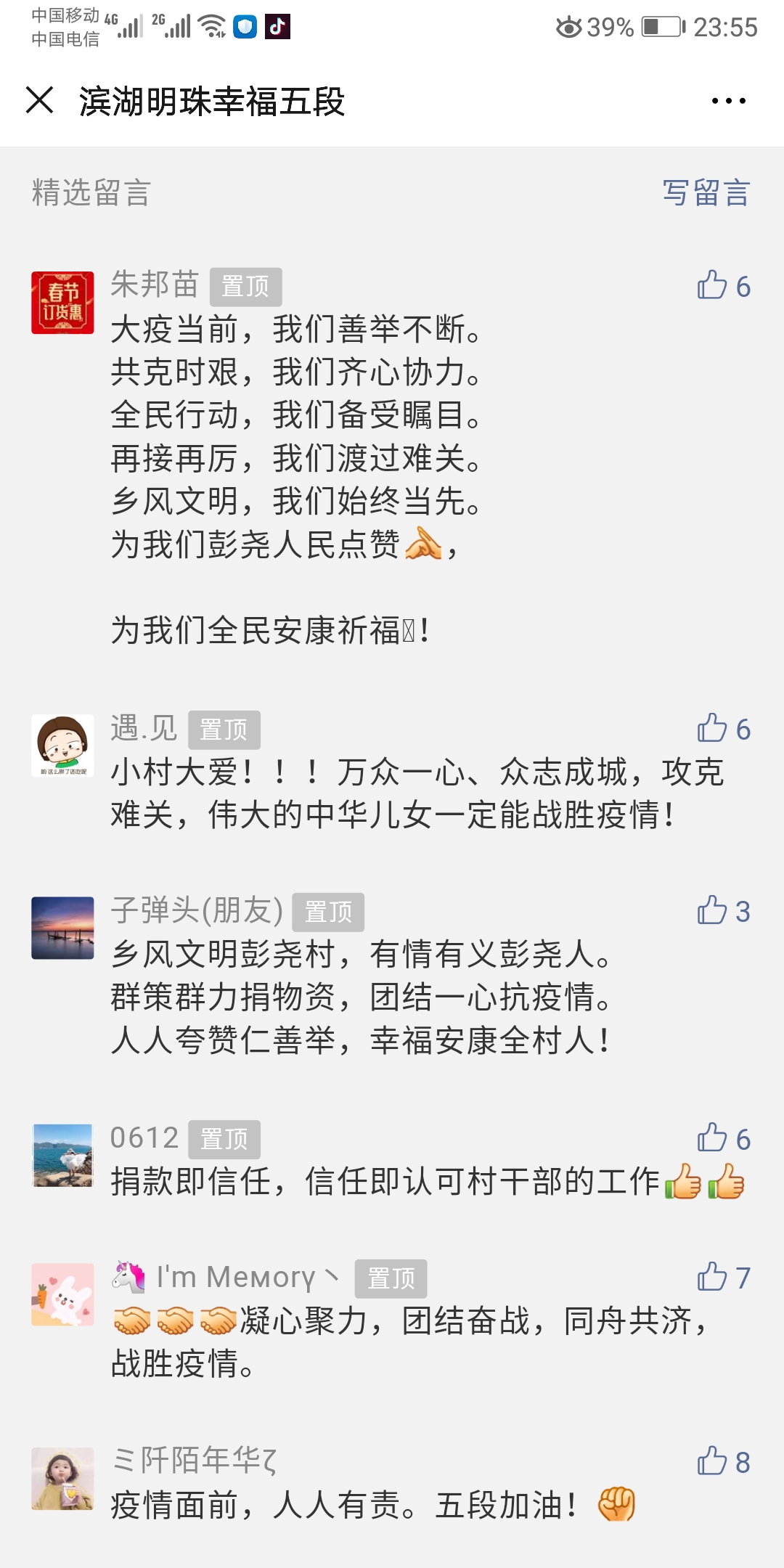Tap 写留言 to write a comment
The width and height of the screenshot is (784, 1568).
706,193
